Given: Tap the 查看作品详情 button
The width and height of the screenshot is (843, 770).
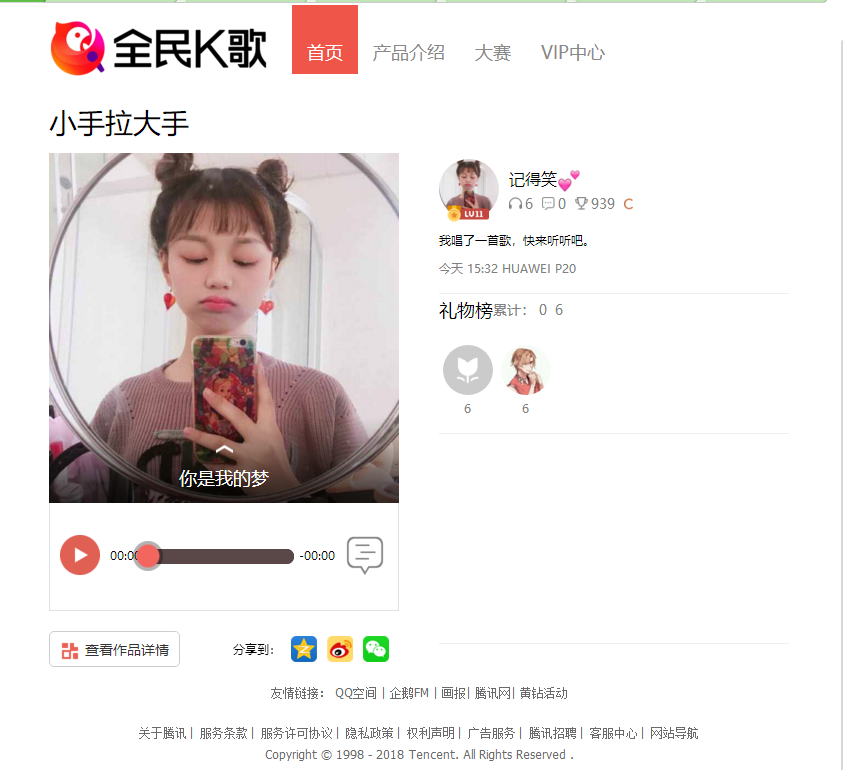Looking at the screenshot, I should click(114, 650).
